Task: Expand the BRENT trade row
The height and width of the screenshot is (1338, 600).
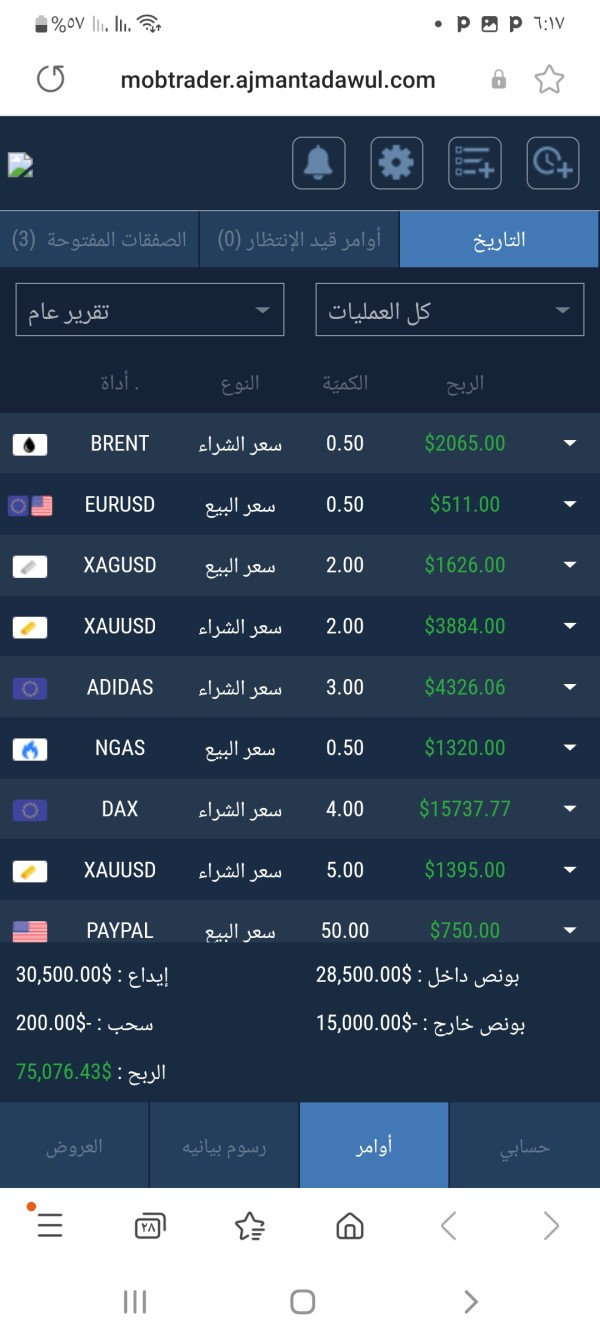Action: (x=570, y=443)
